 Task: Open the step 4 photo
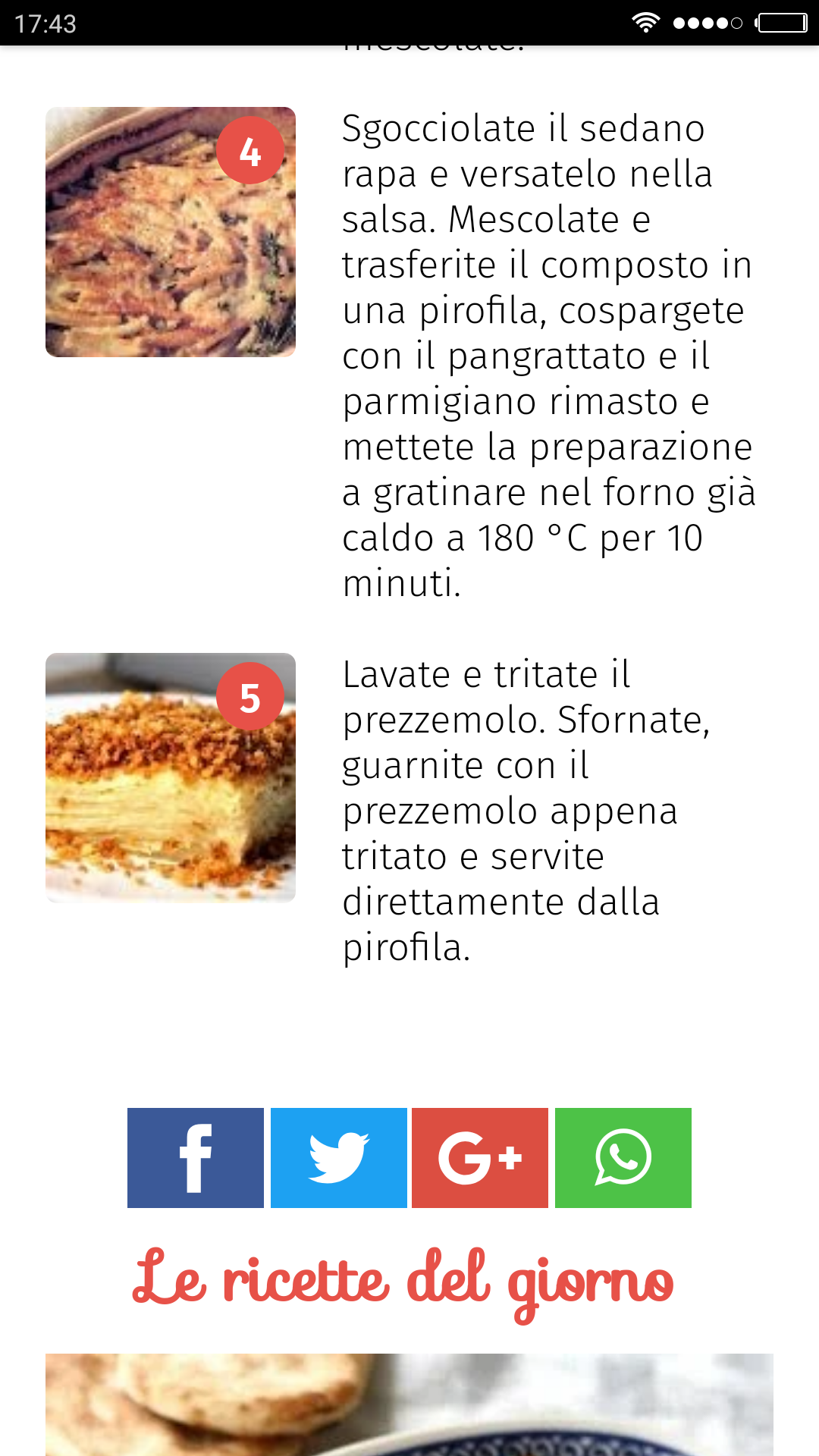[x=170, y=232]
